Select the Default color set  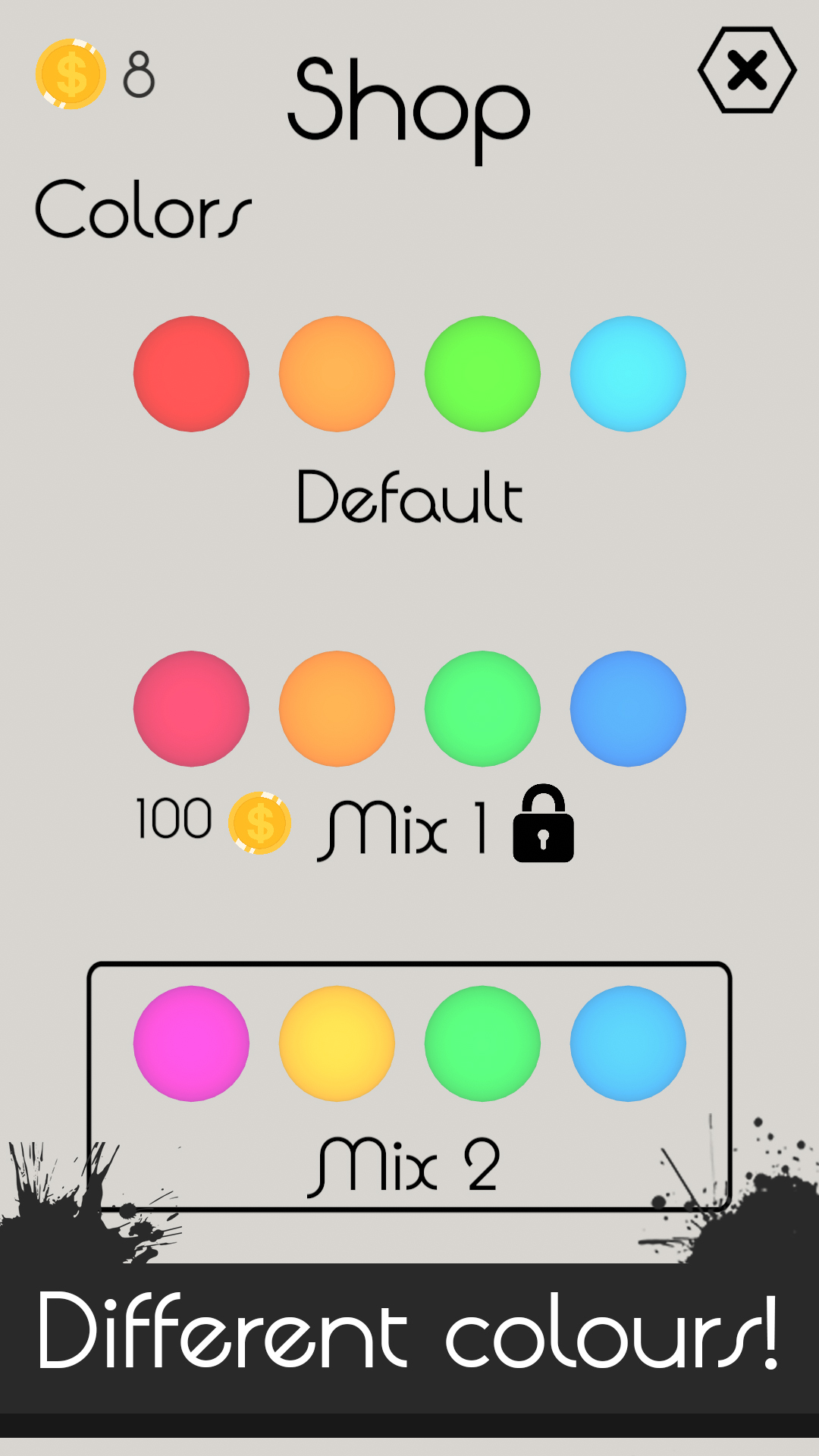click(409, 419)
